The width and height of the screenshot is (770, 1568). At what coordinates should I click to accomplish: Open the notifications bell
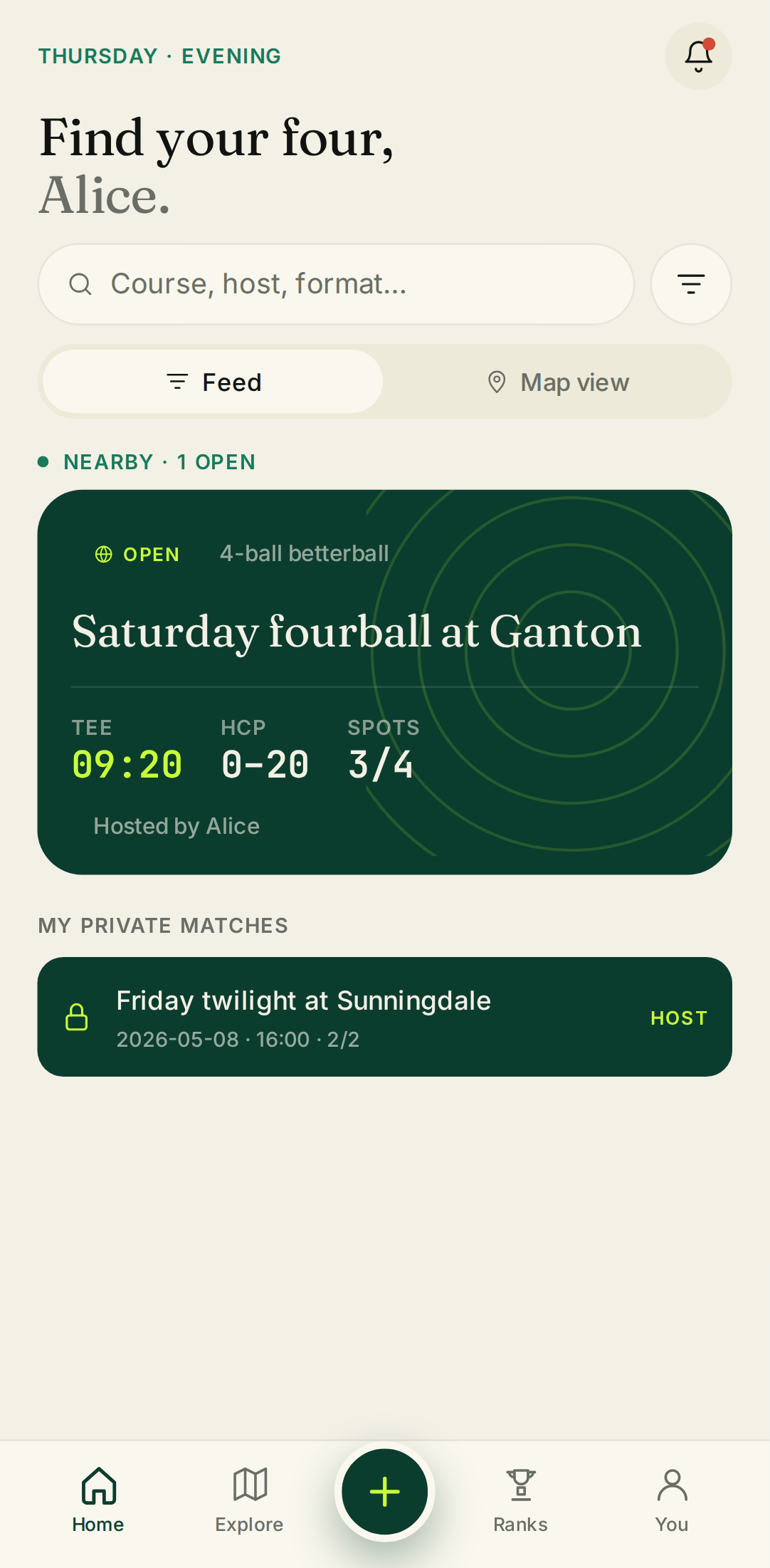point(698,56)
